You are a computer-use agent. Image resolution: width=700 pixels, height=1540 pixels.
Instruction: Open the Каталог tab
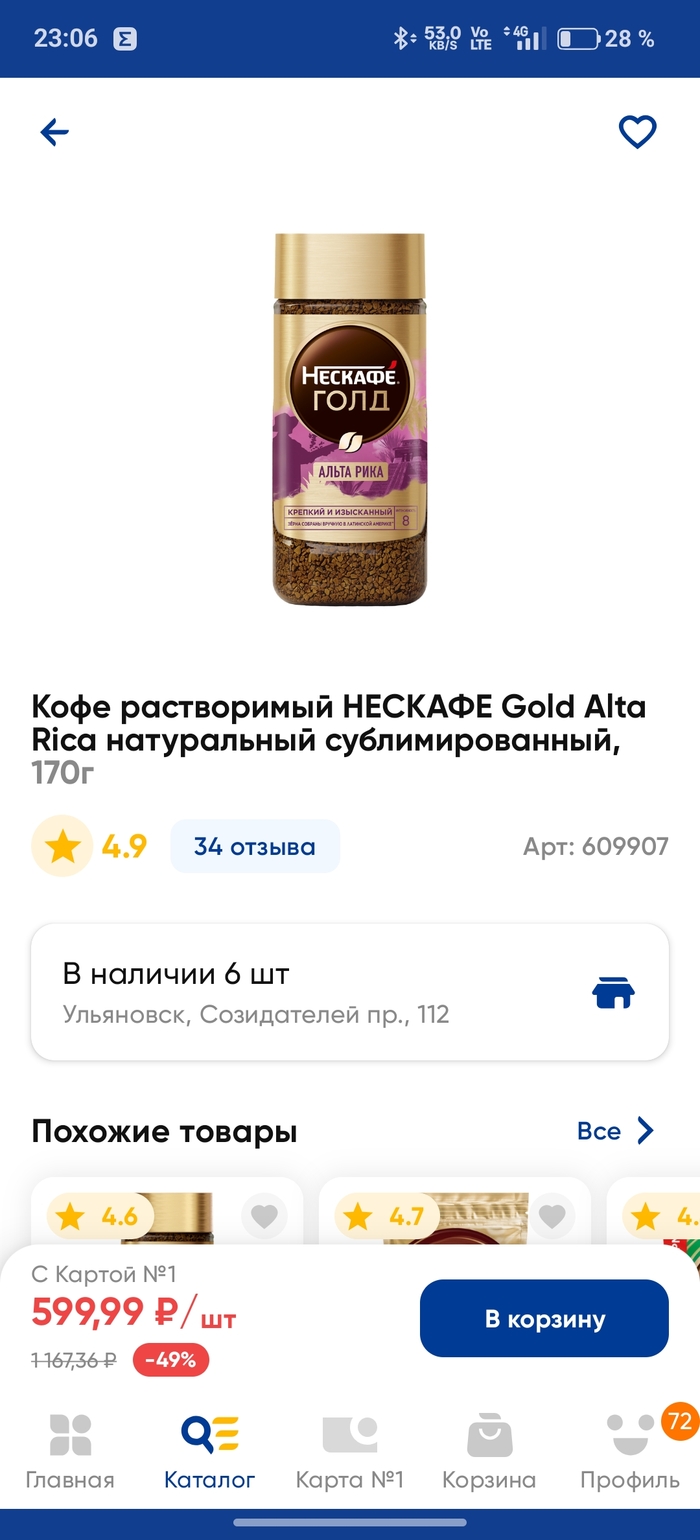point(210,1451)
